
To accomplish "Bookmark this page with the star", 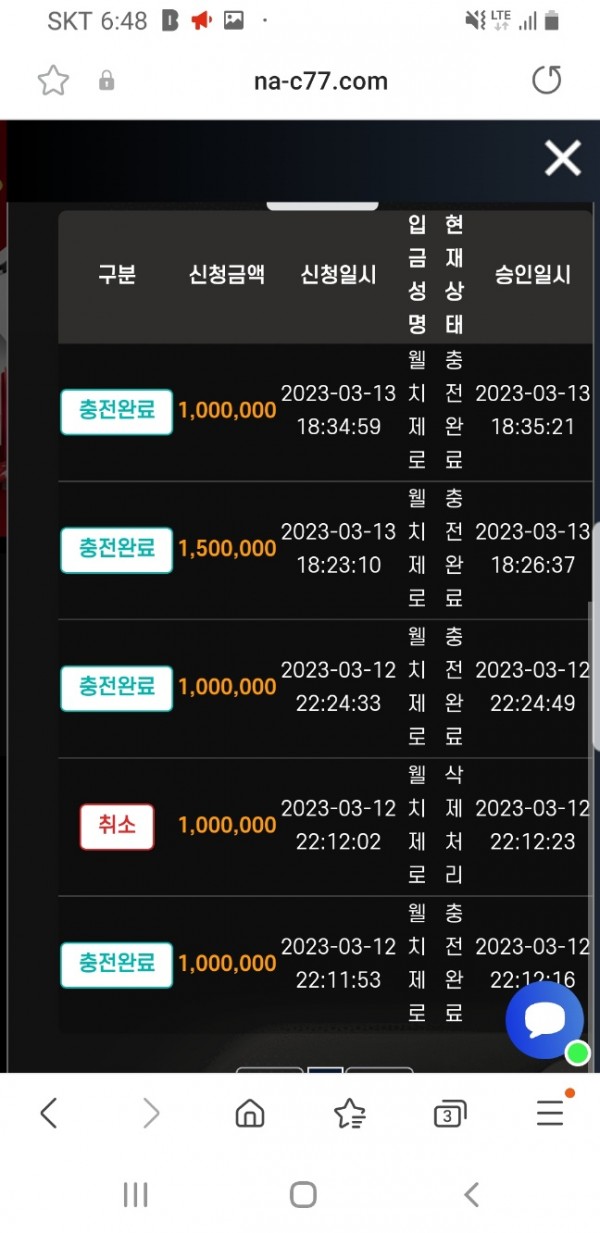I will tap(53, 81).
